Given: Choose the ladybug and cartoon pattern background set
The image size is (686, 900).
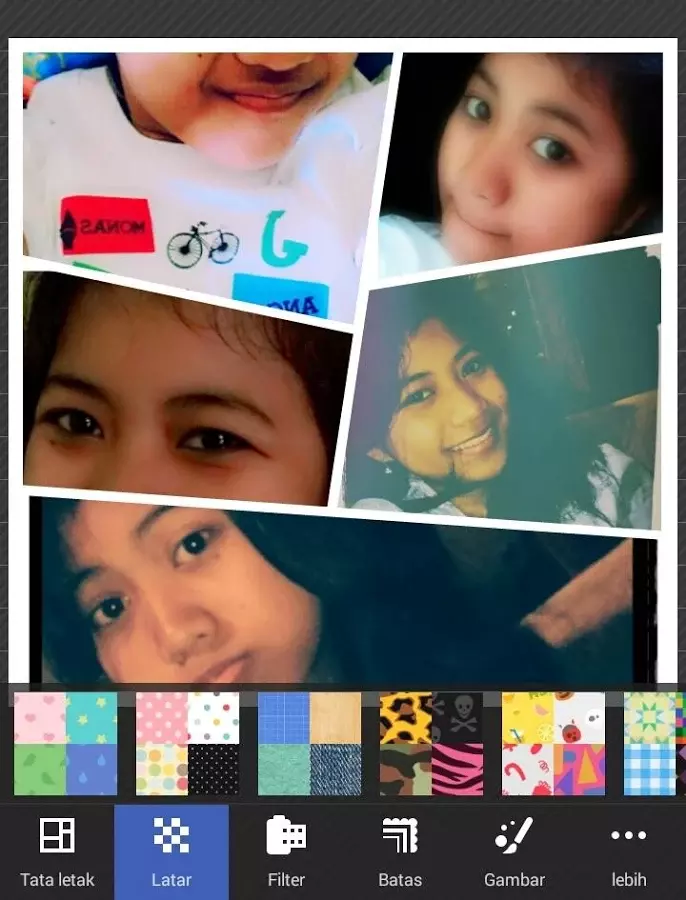Looking at the screenshot, I should (553, 743).
